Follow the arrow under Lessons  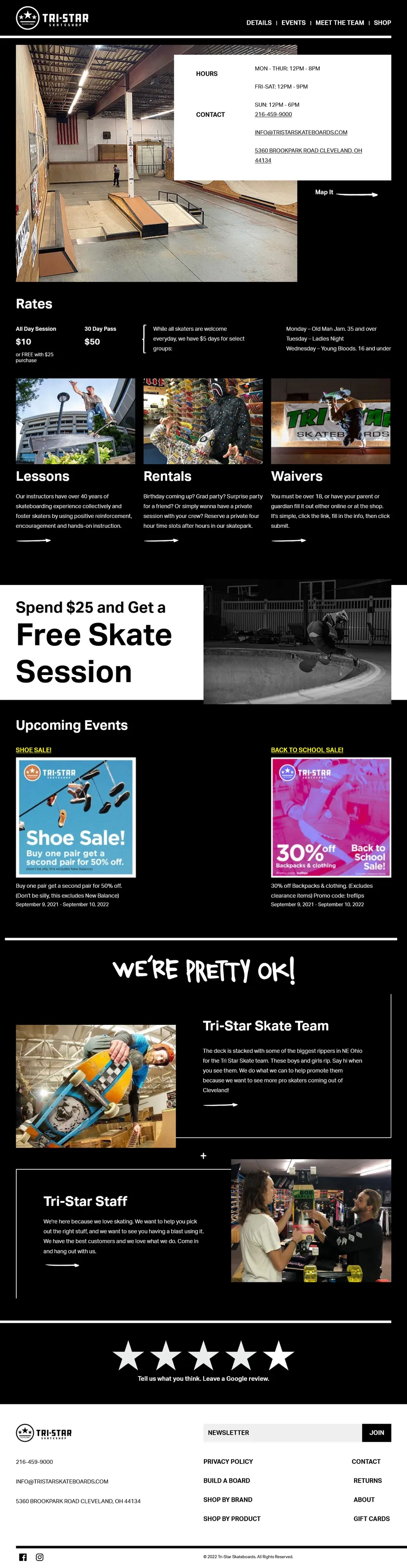pyautogui.click(x=33, y=540)
